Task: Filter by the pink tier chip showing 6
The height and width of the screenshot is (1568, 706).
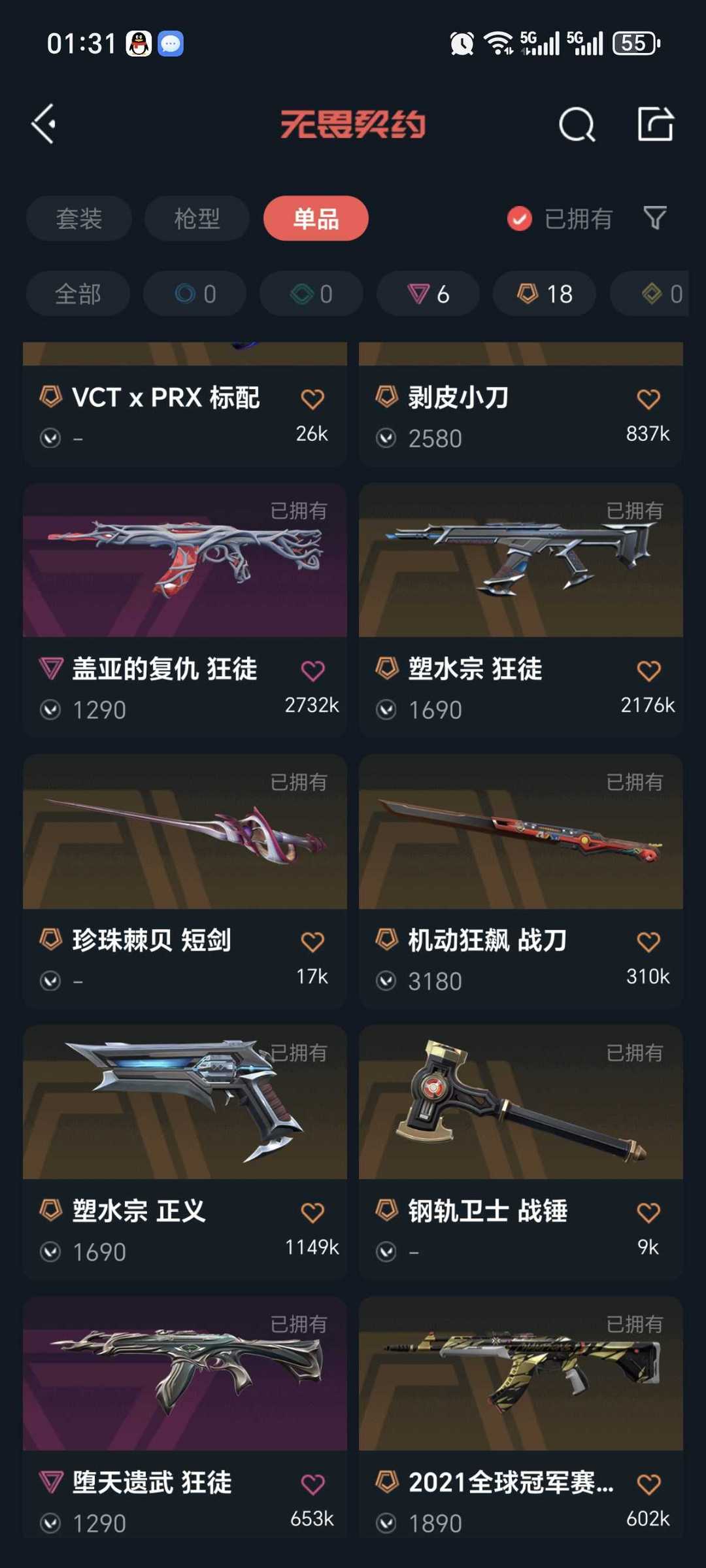Action: pos(428,294)
